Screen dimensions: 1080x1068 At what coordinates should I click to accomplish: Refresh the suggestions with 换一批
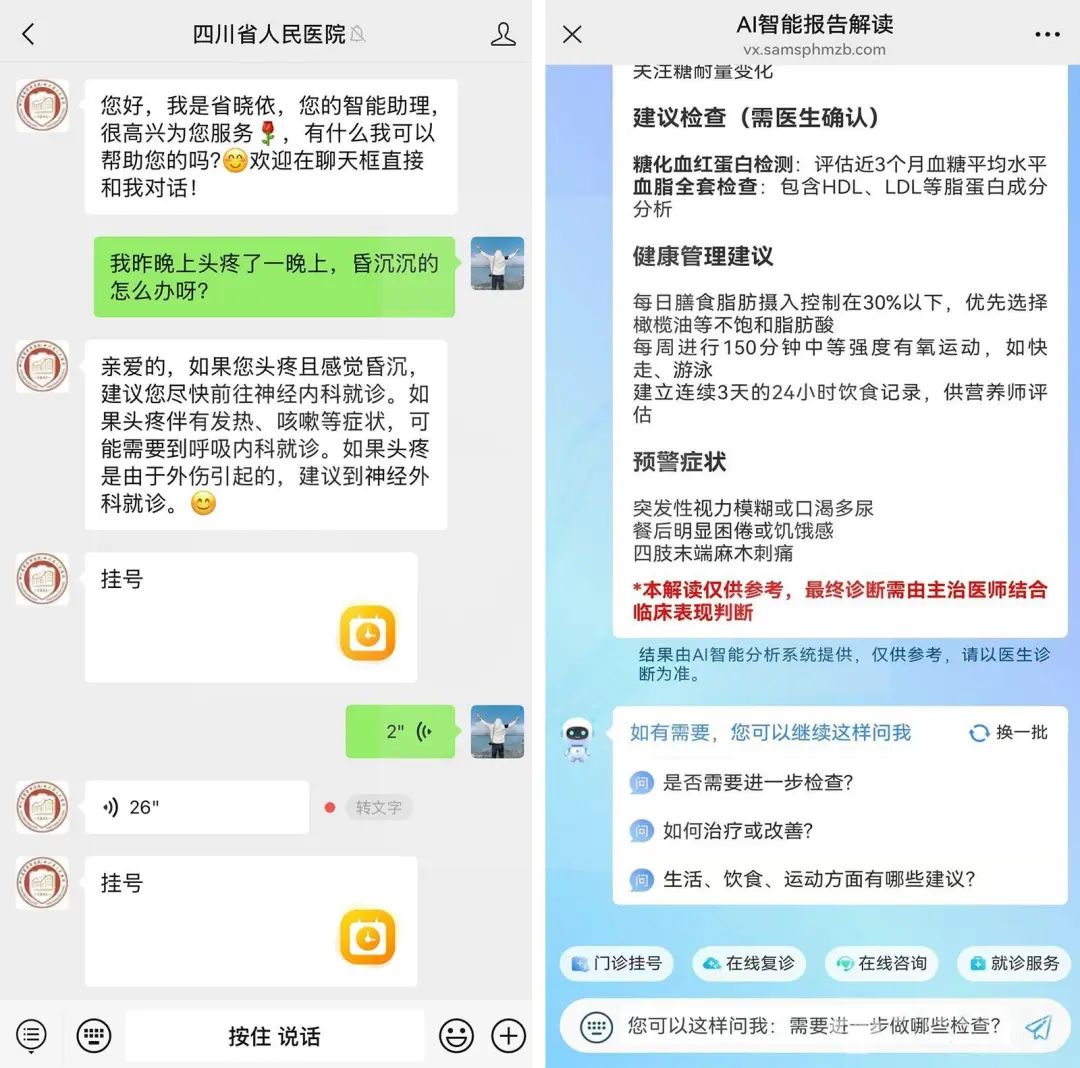pyautogui.click(x=1009, y=733)
